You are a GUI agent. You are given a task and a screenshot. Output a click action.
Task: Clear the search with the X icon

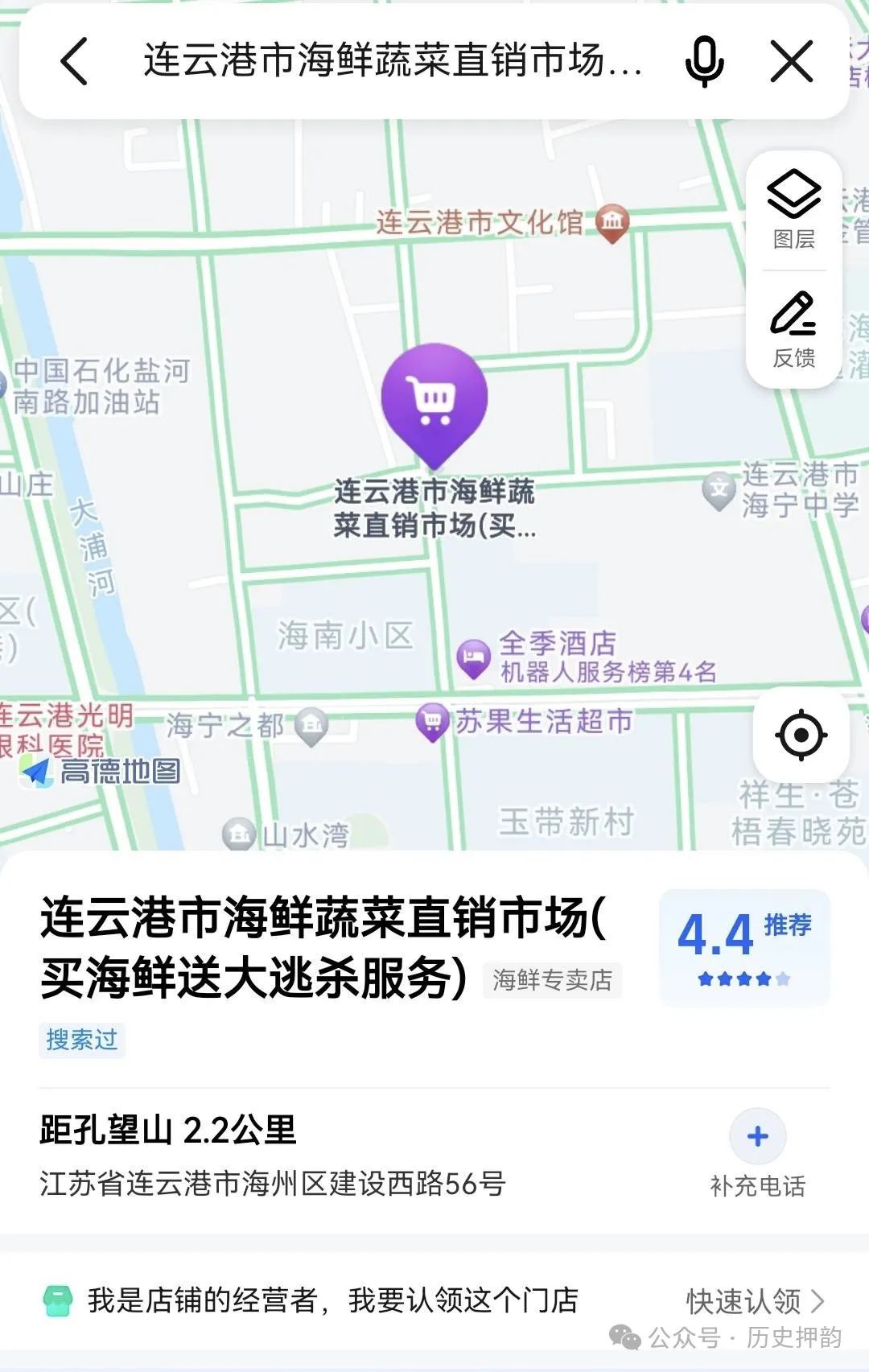(792, 61)
